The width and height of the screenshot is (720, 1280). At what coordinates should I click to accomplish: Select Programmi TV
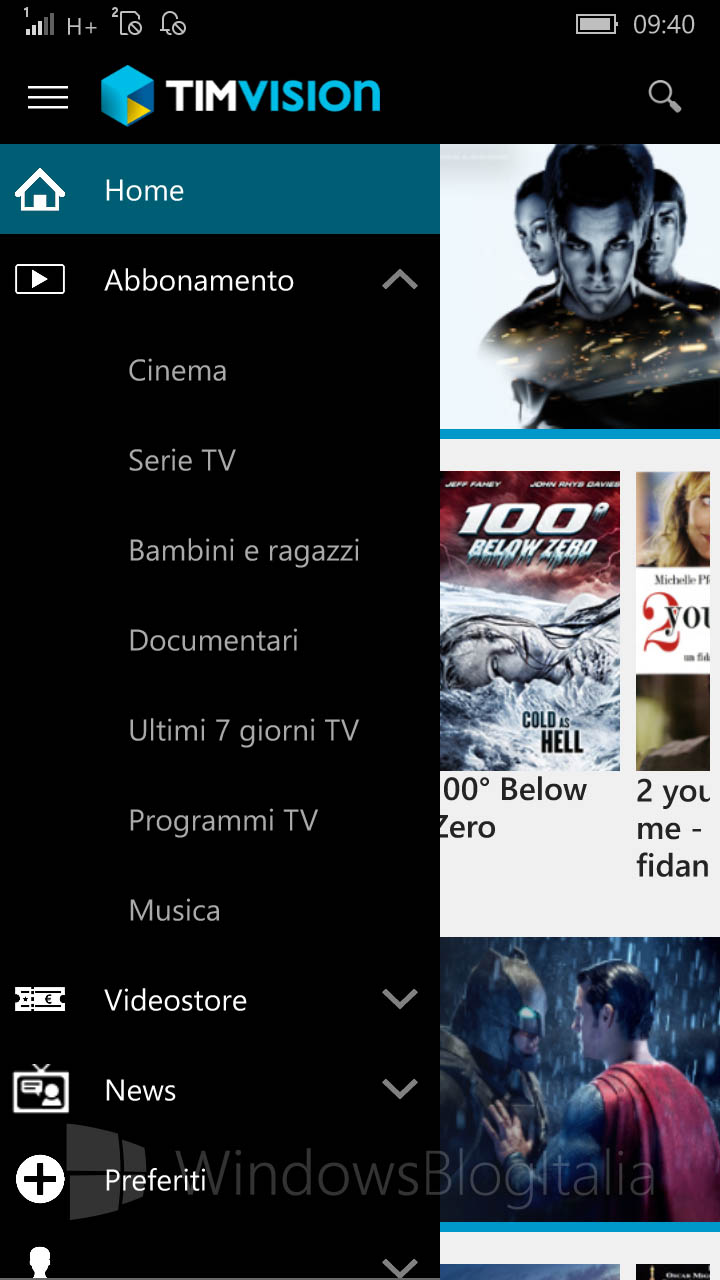pyautogui.click(x=223, y=820)
